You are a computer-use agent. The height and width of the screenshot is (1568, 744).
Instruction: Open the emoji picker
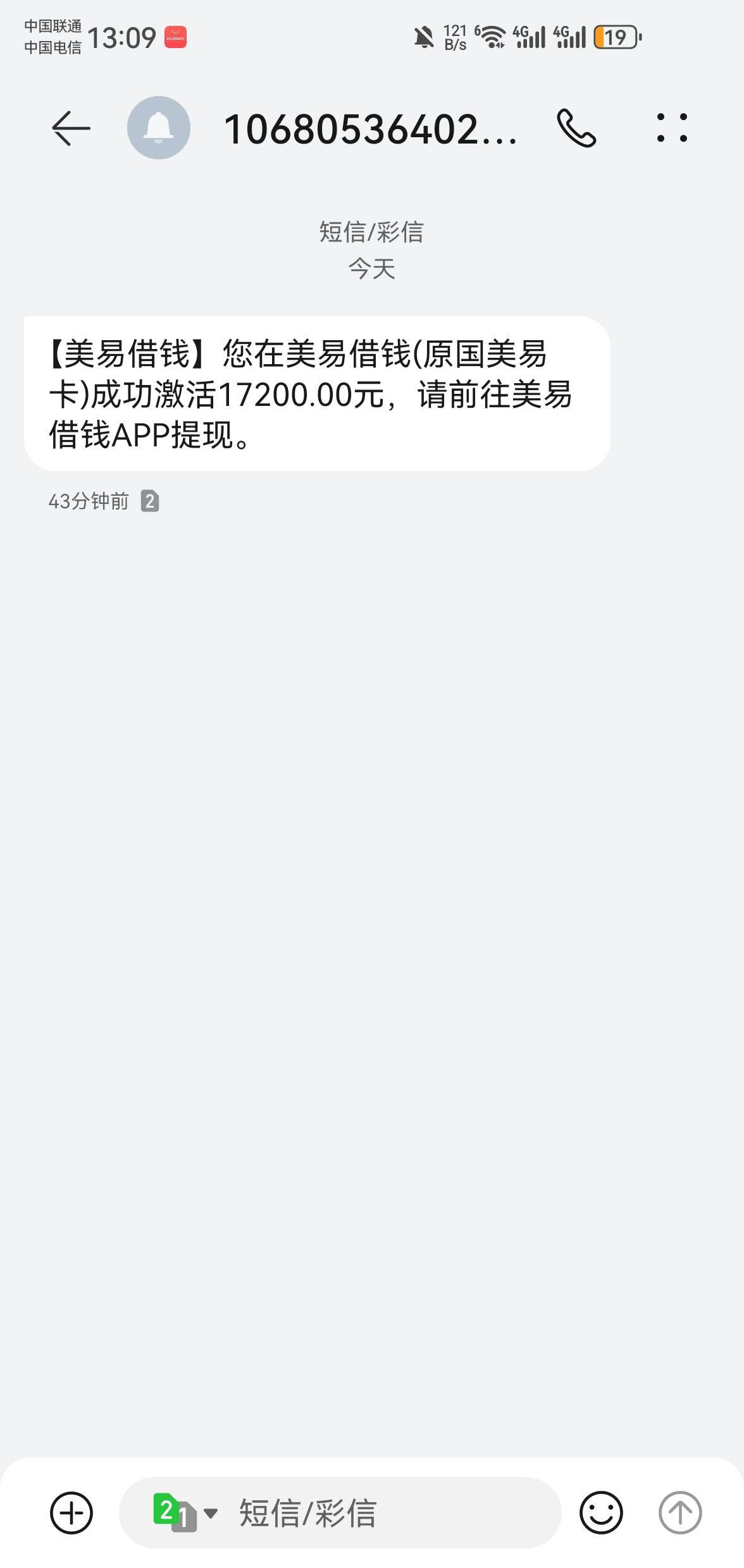point(601,1513)
